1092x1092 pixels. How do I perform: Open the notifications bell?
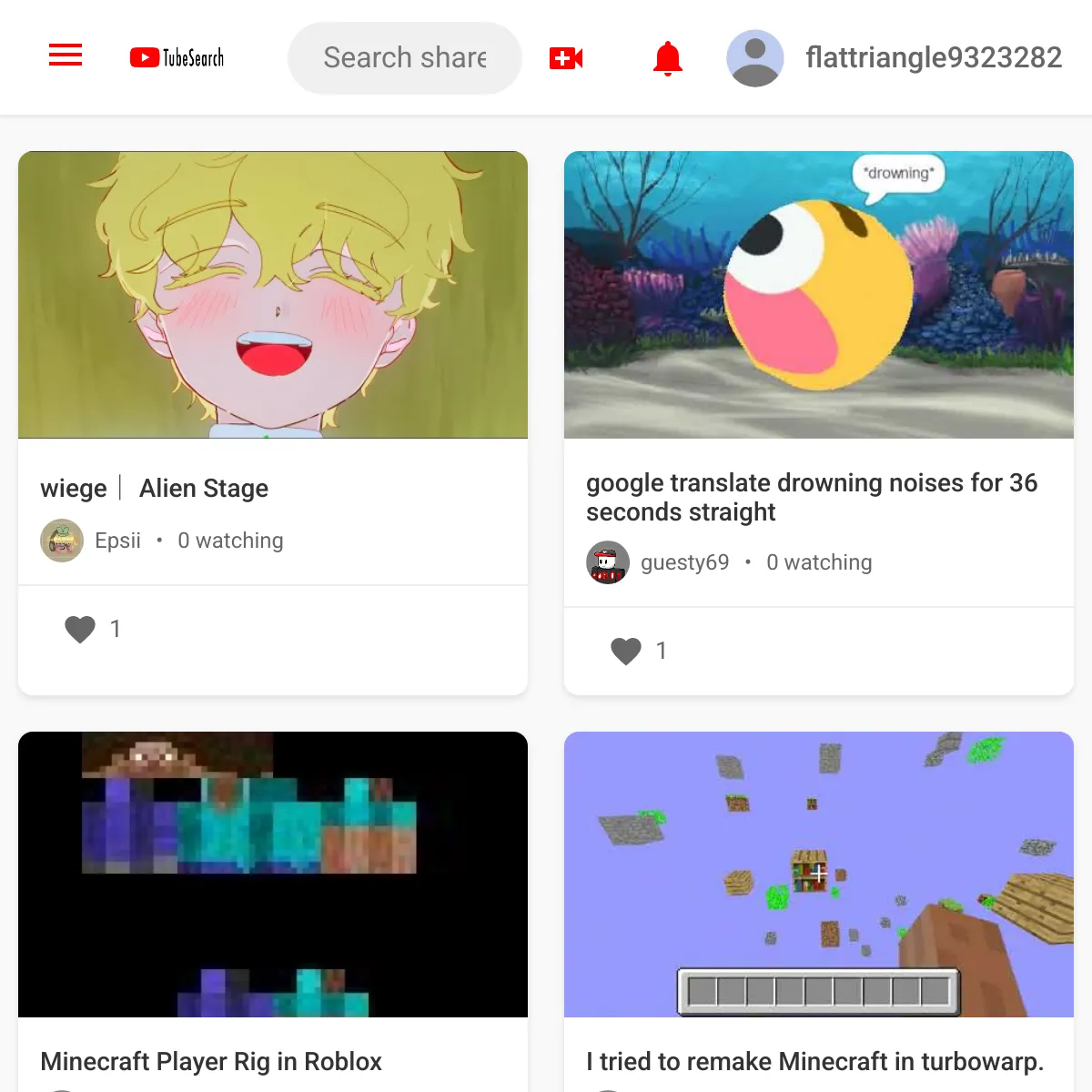668,58
